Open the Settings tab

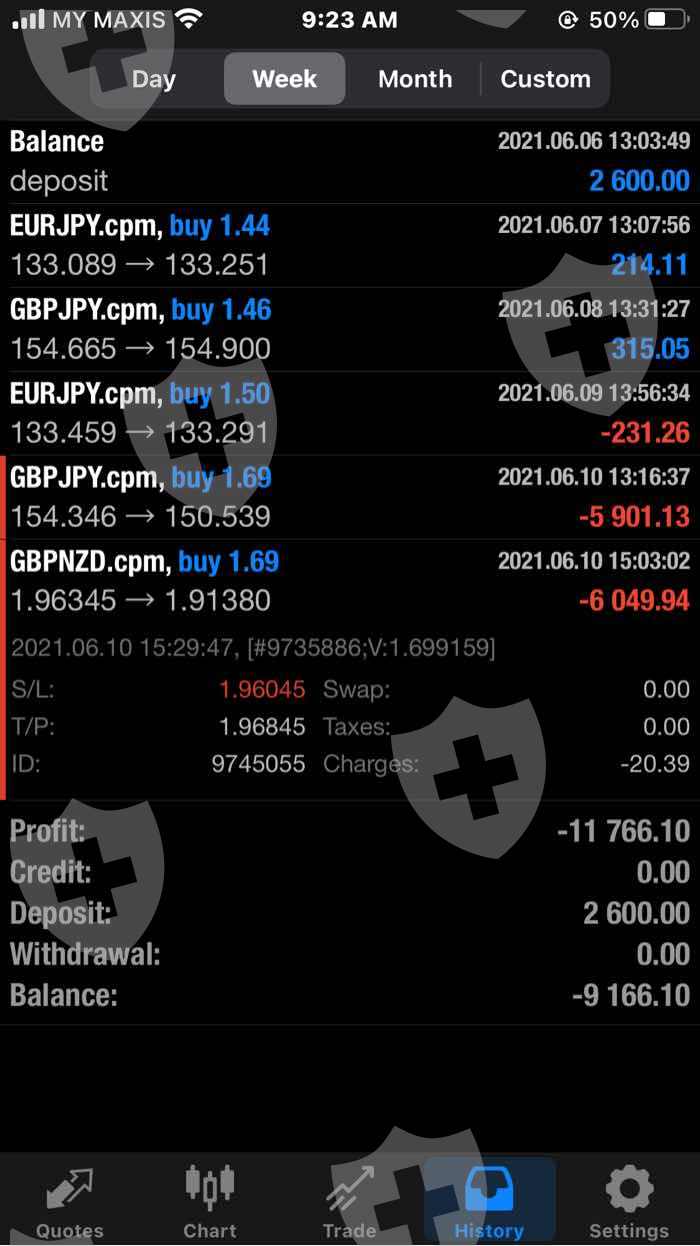(x=629, y=1204)
